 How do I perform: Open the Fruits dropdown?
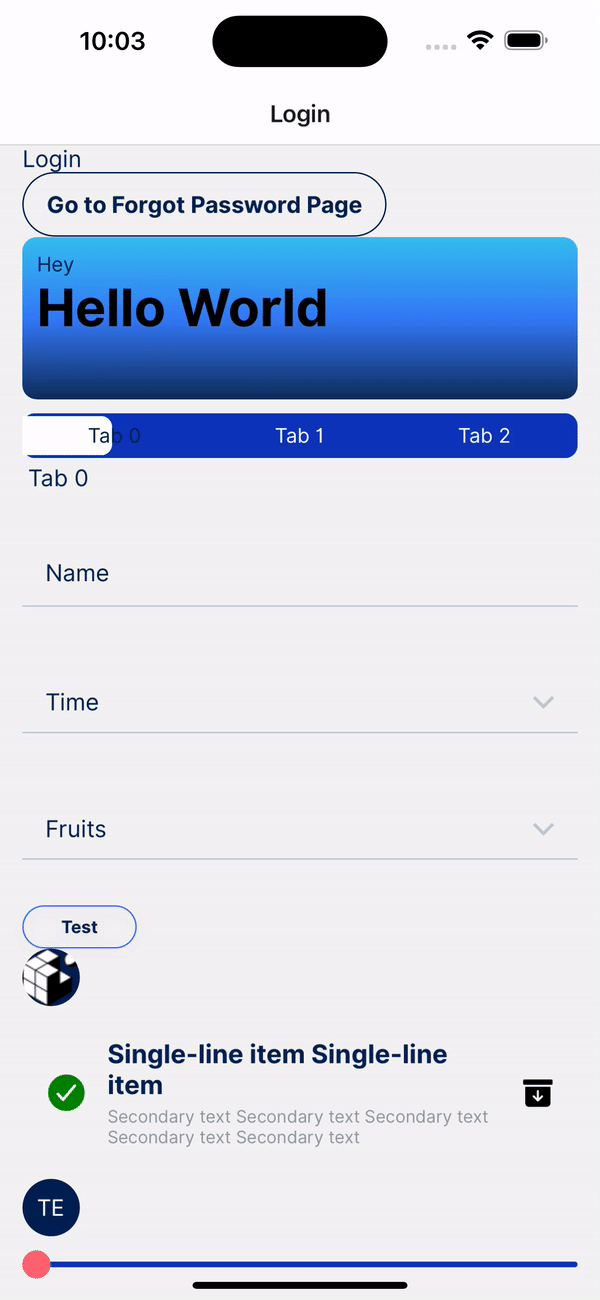pos(299,829)
